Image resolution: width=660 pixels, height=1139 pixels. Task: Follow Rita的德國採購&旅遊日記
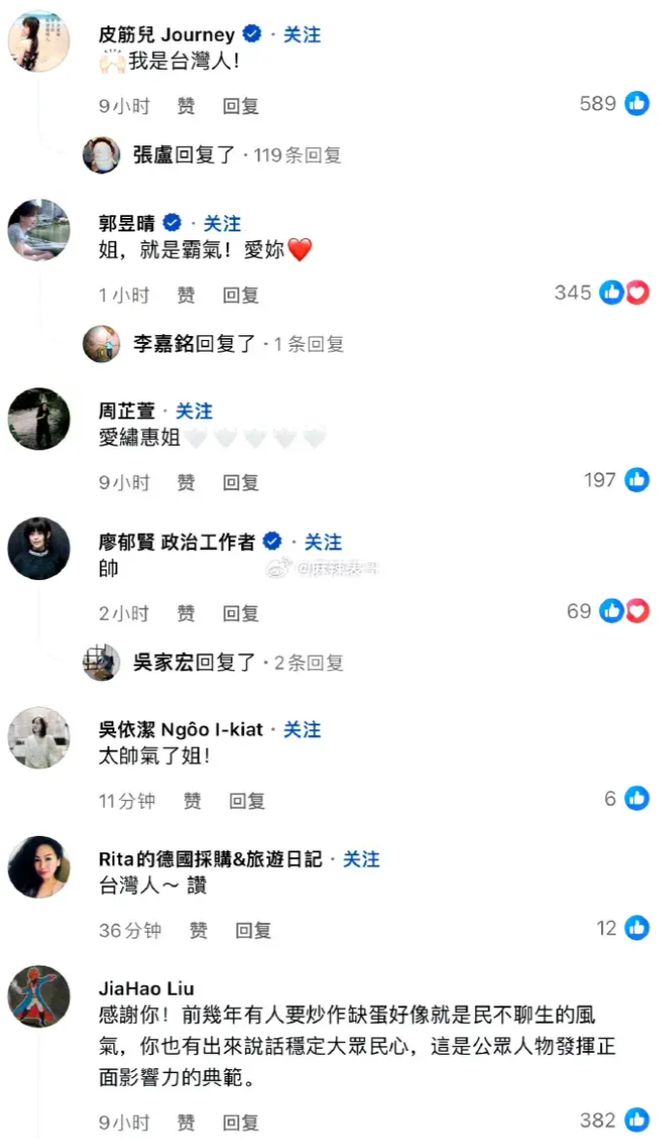coord(361,859)
